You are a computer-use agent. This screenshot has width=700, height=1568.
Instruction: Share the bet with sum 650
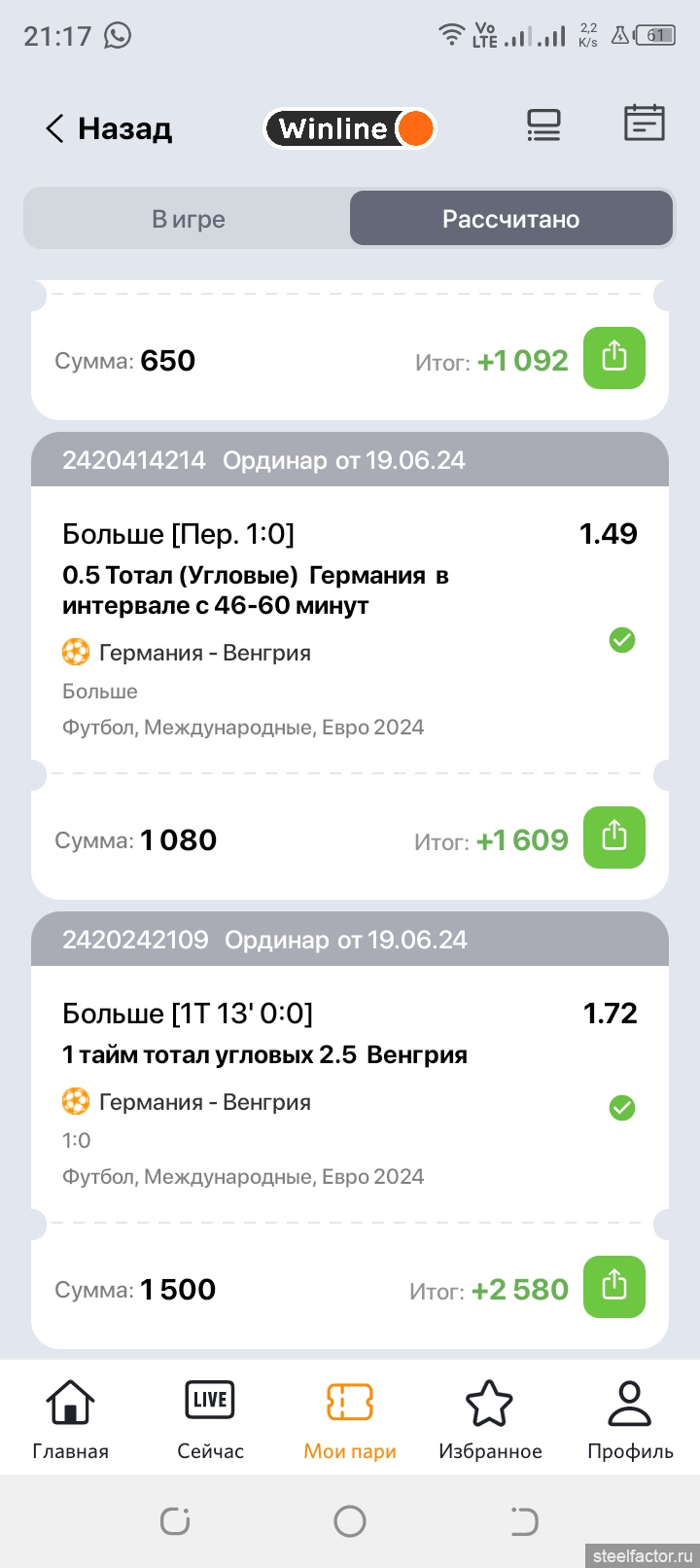[613, 358]
